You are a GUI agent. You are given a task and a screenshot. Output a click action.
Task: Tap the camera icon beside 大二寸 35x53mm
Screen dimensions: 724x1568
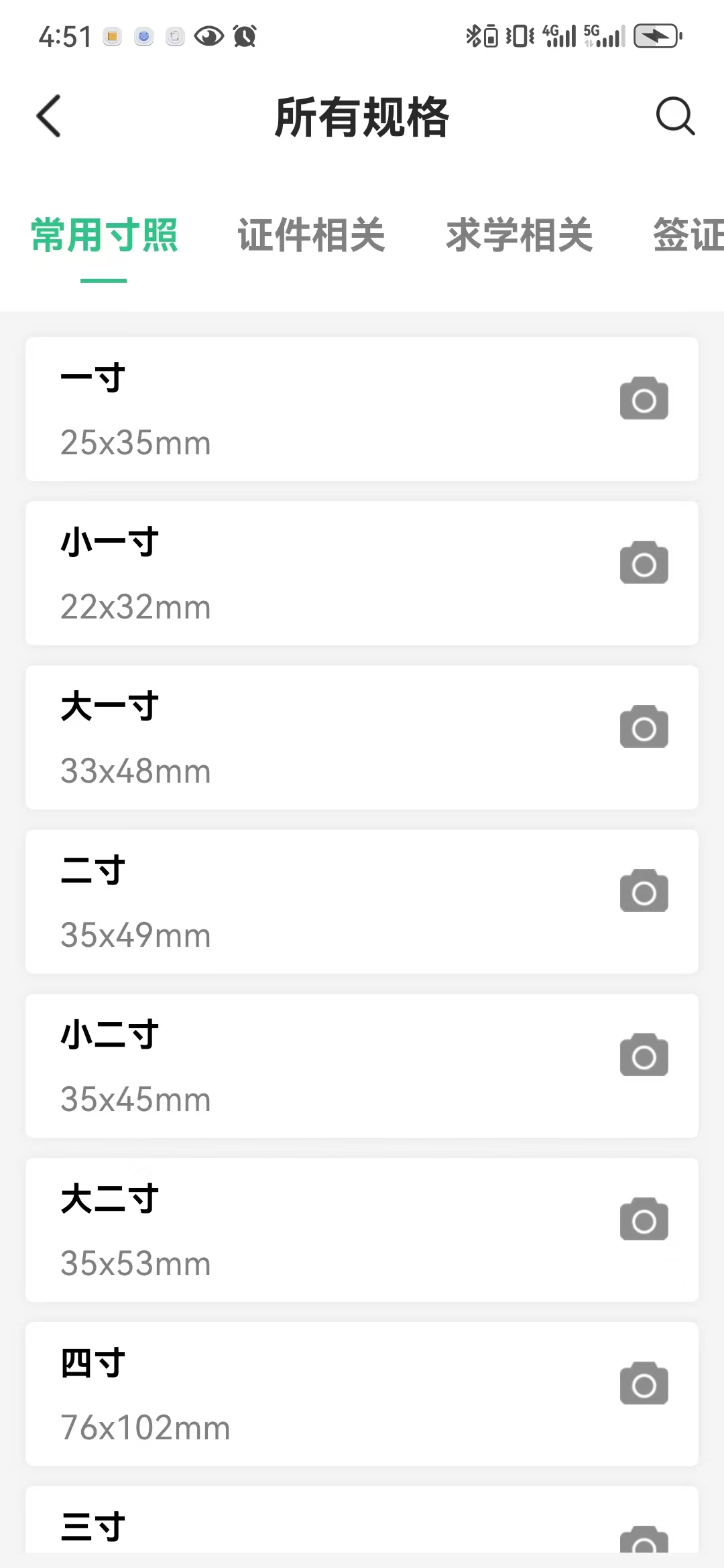point(644,1220)
